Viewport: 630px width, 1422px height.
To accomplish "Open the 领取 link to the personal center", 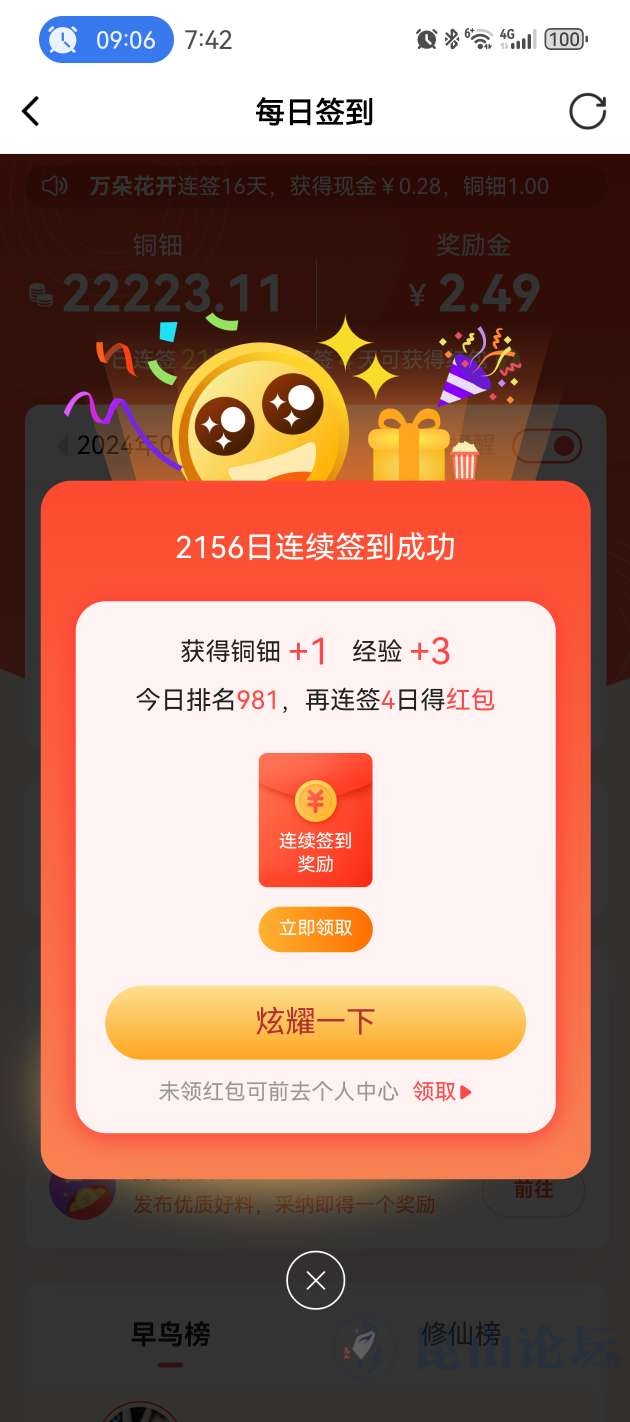I will pyautogui.click(x=441, y=1092).
